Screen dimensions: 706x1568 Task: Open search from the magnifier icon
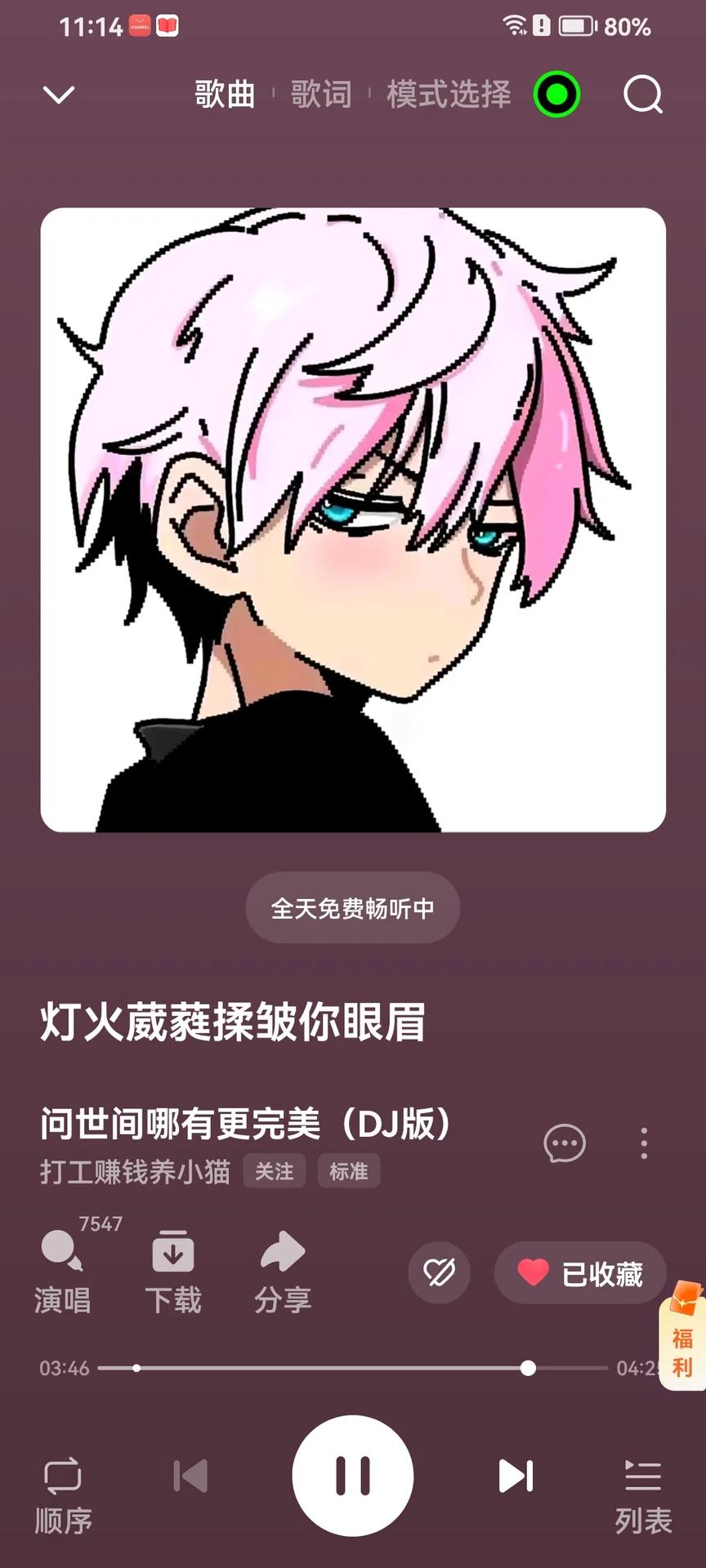pyautogui.click(x=643, y=95)
